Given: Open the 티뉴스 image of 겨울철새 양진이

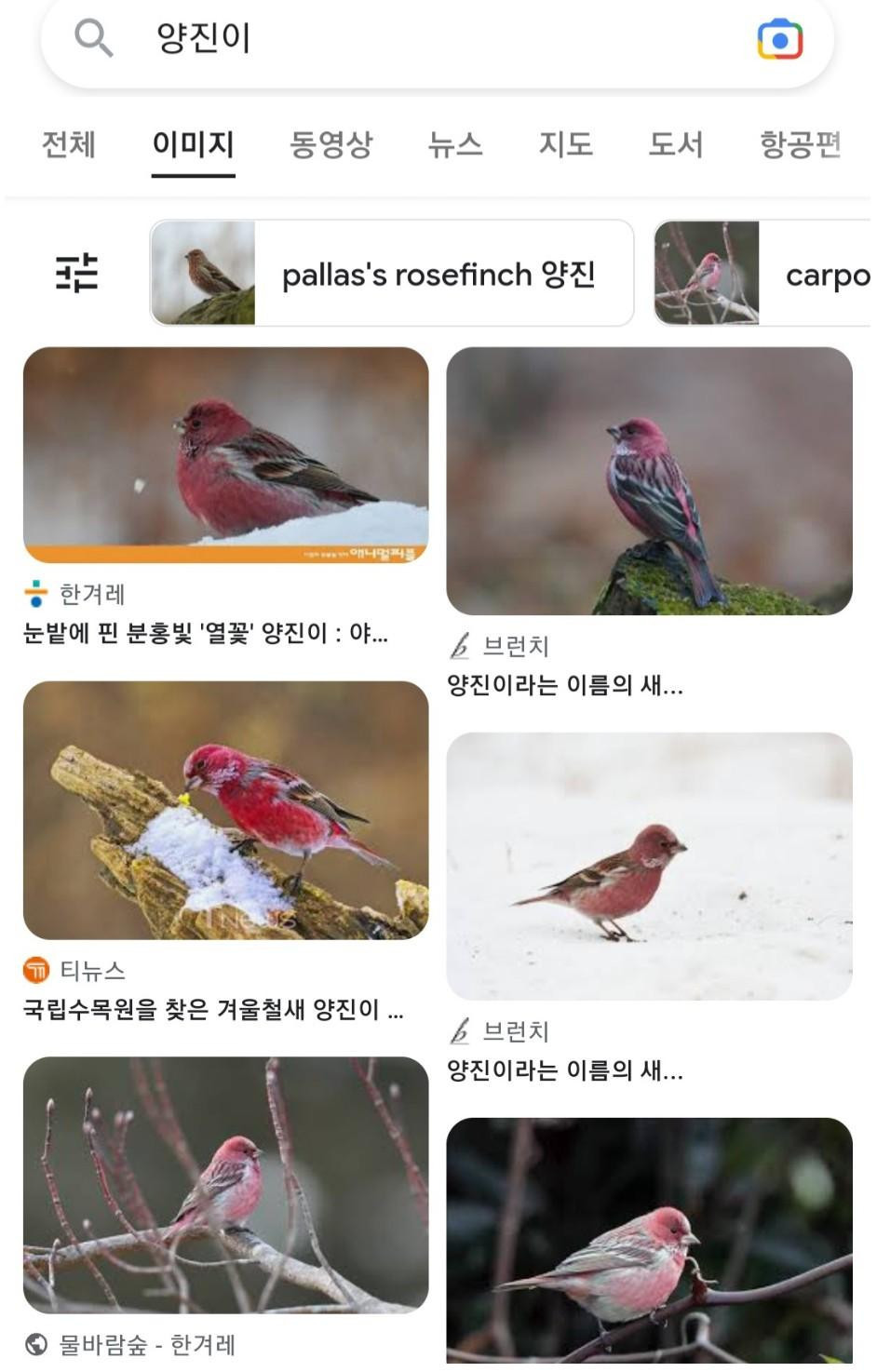Looking at the screenshot, I should tap(225, 810).
